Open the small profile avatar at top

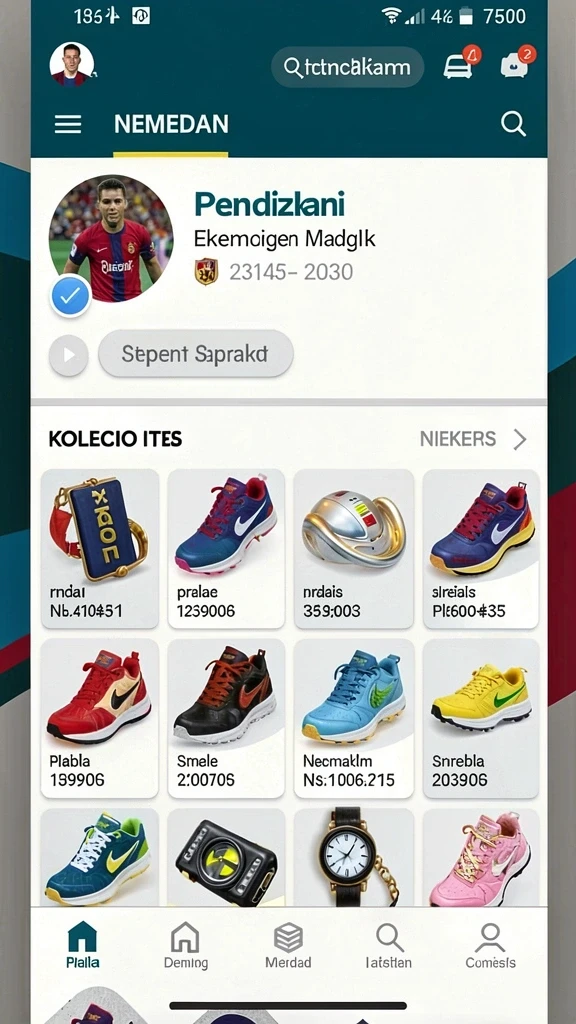[72, 65]
